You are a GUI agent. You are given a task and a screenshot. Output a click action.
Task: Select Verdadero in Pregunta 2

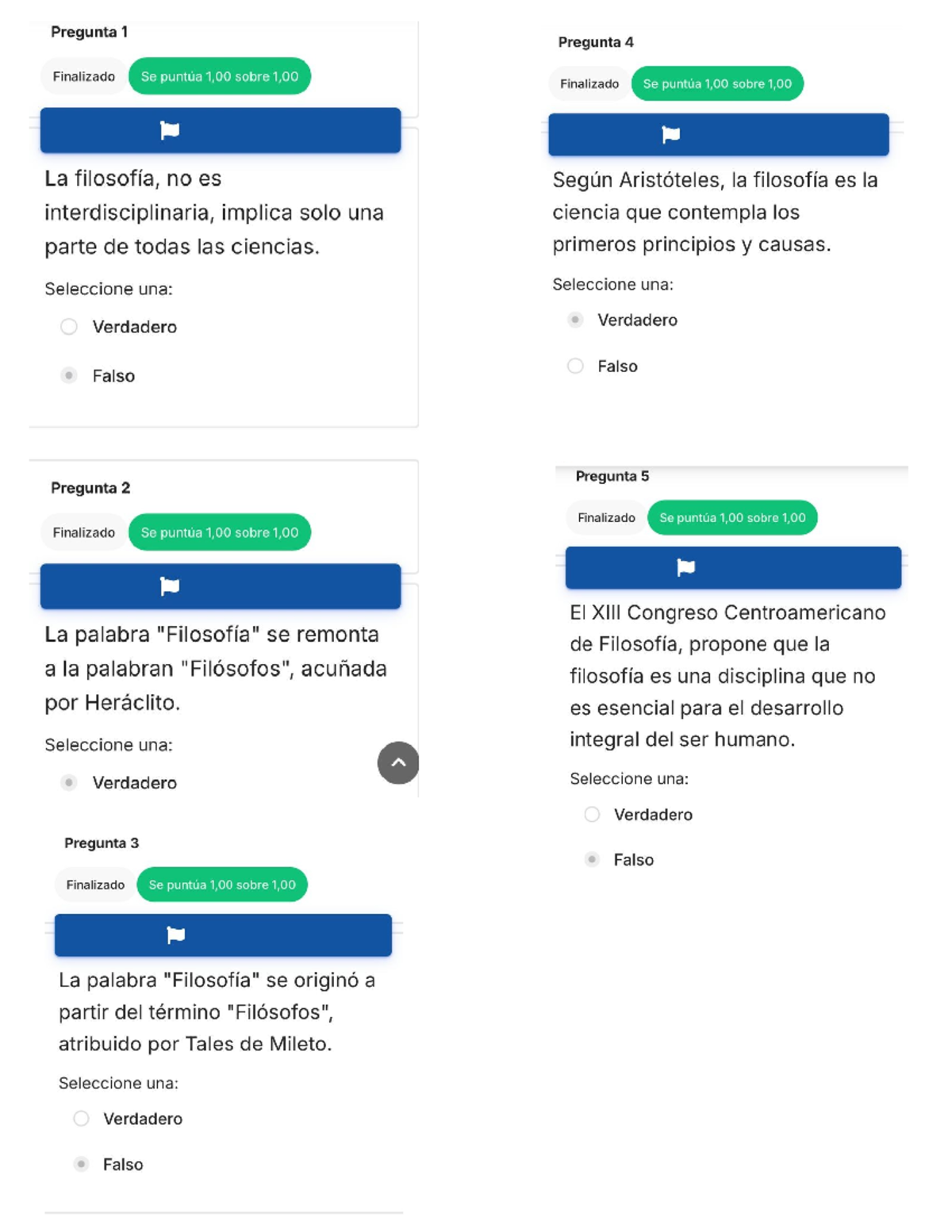tap(67, 782)
